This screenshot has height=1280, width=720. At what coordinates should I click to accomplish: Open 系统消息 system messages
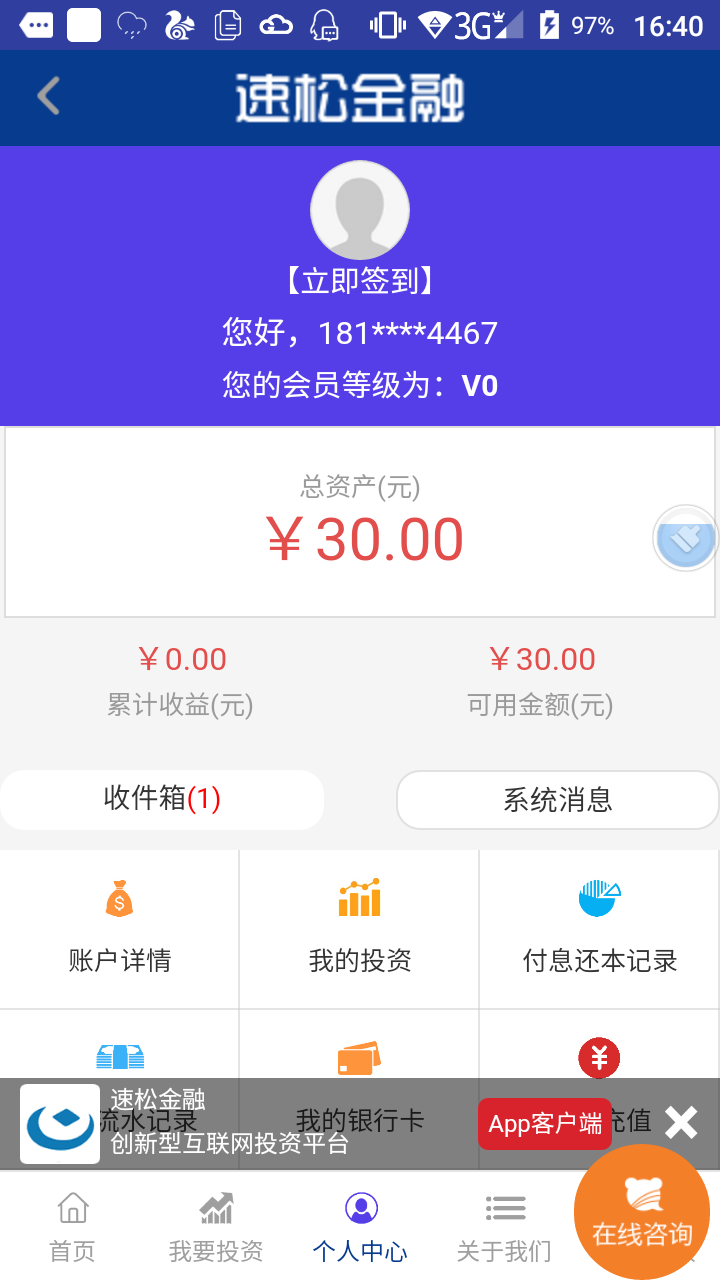557,800
